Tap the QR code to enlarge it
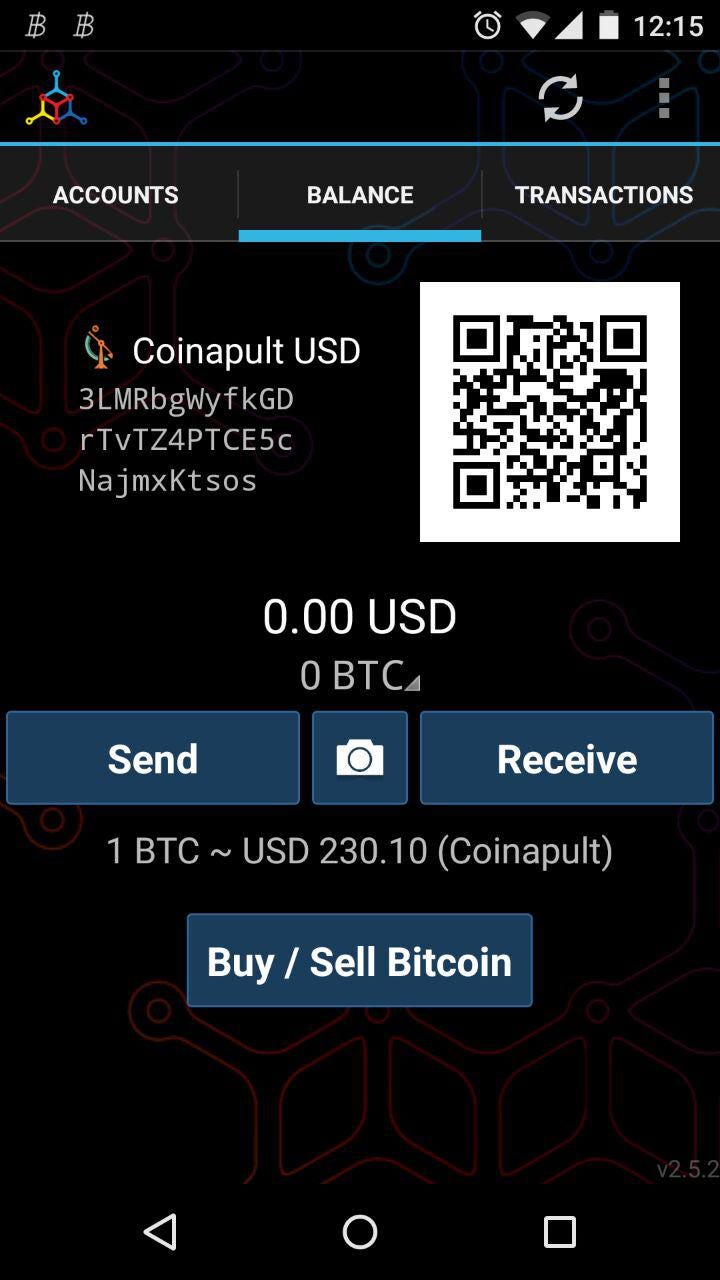Screen dimensions: 720x1280 [549, 411]
